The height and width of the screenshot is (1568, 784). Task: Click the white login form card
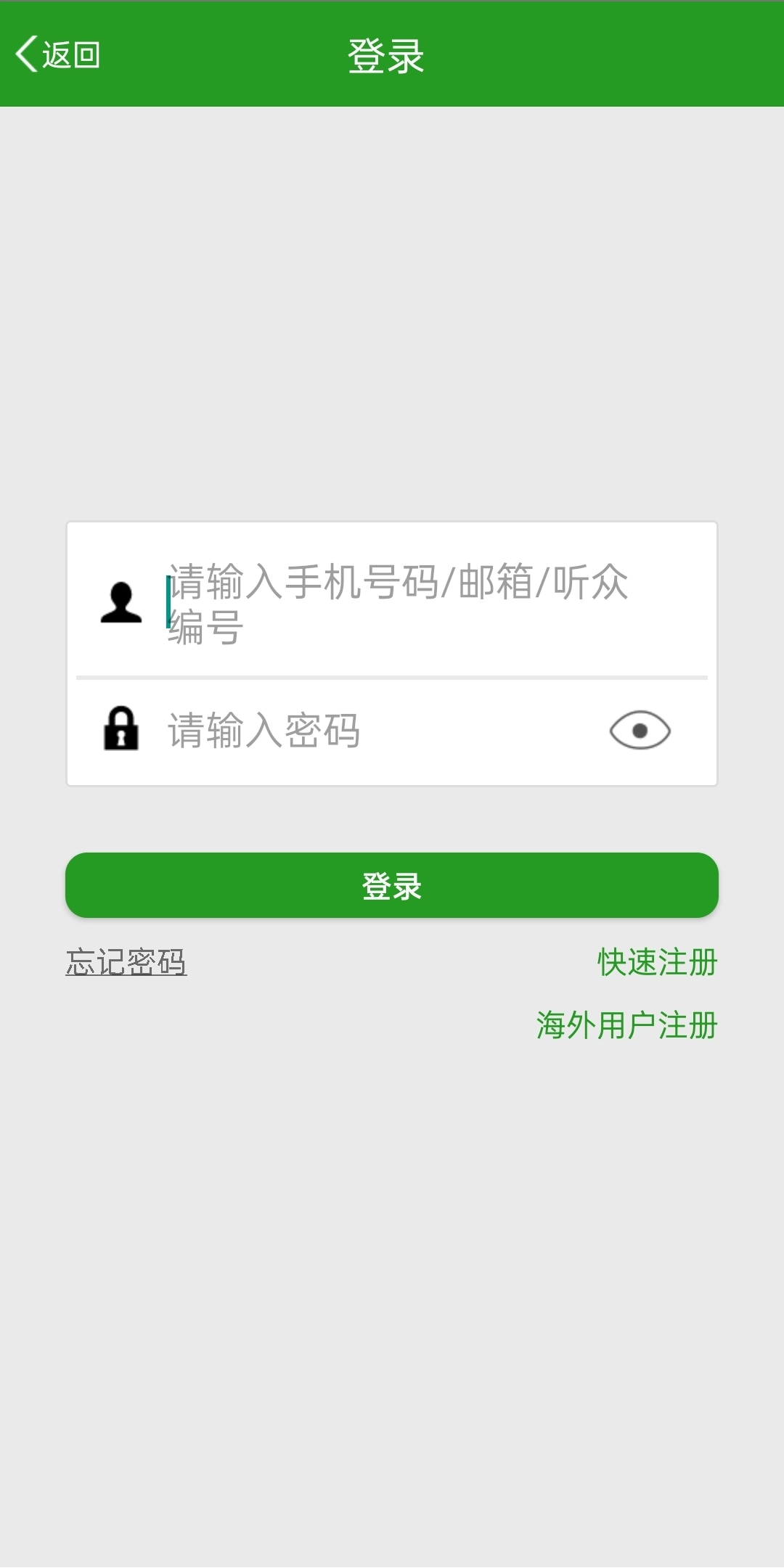click(x=392, y=653)
